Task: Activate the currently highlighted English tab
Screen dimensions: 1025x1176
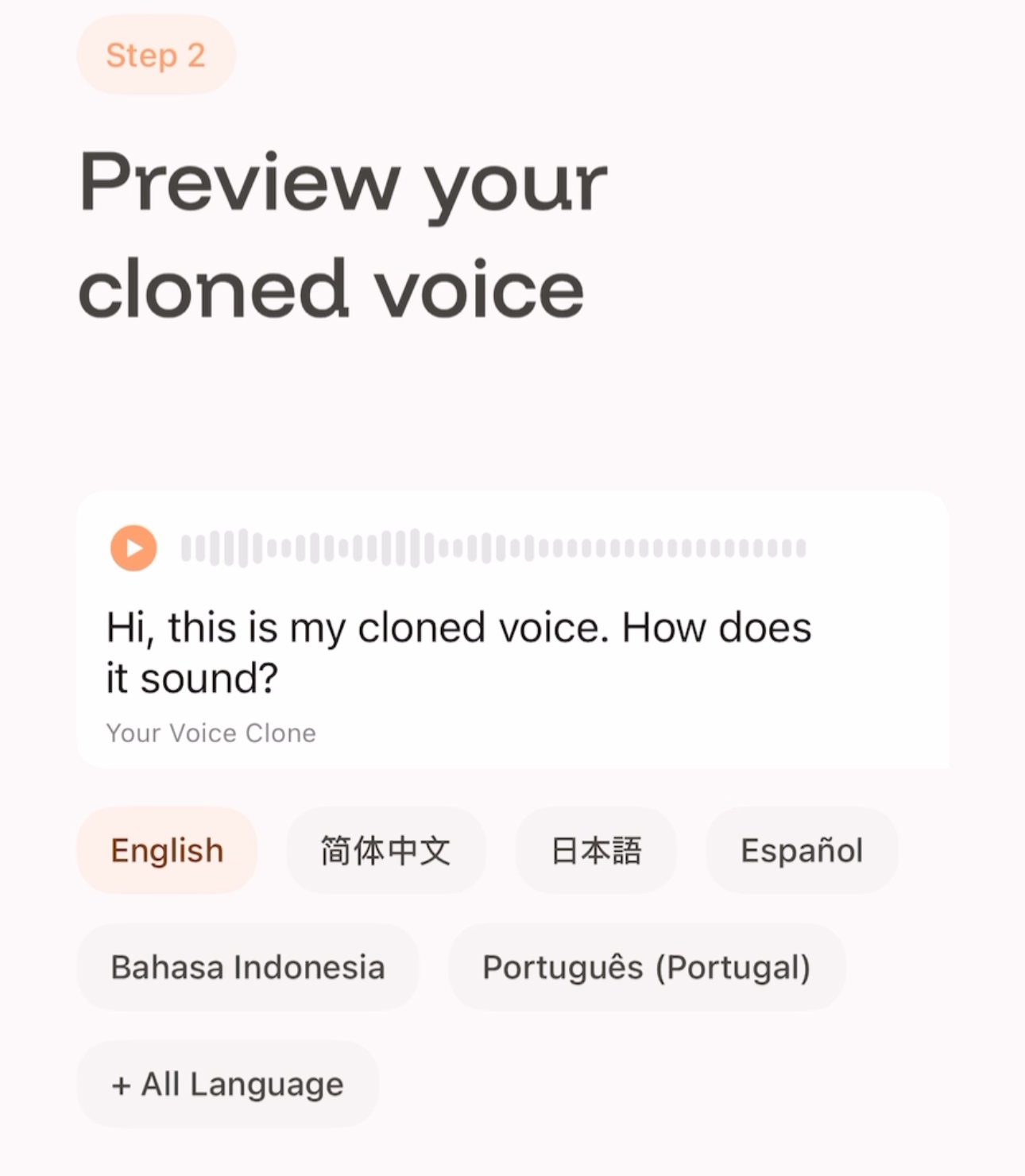Action: pos(166,849)
